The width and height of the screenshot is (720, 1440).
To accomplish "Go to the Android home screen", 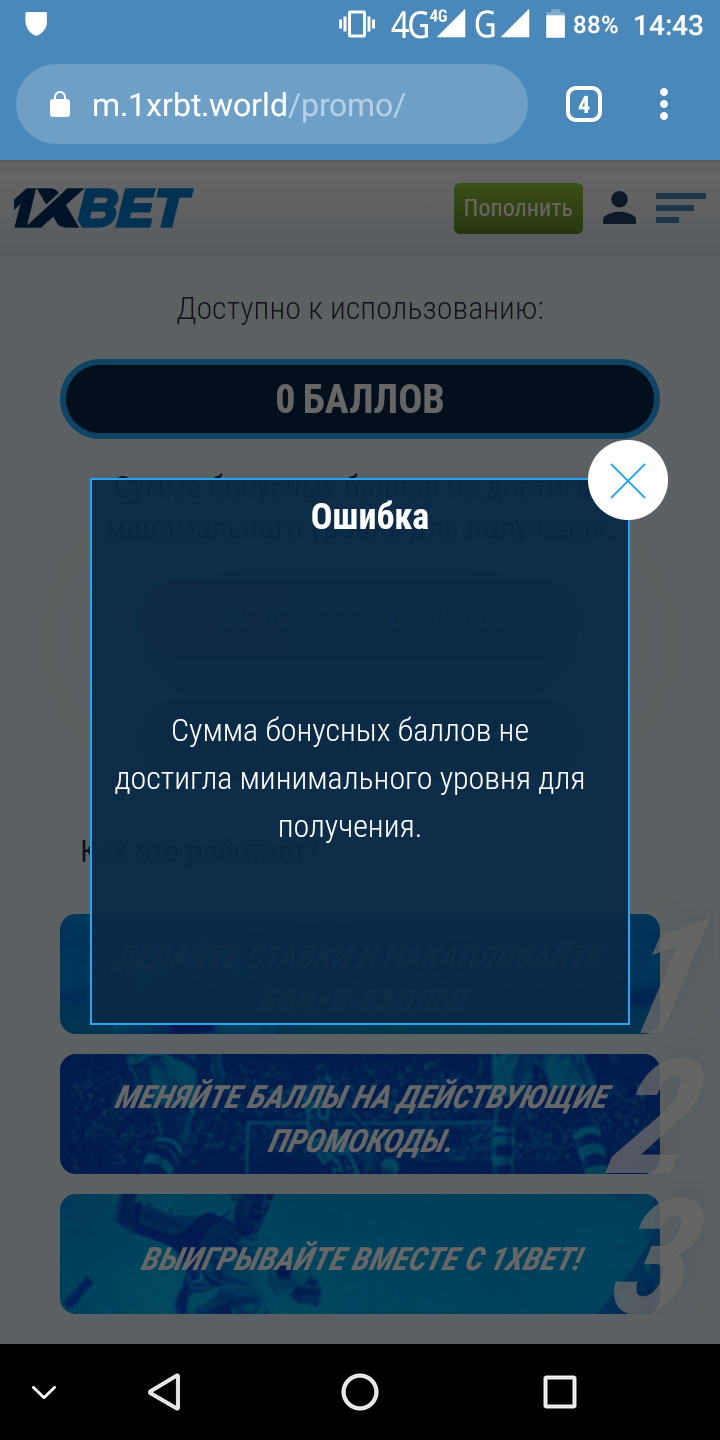I will point(360,1391).
